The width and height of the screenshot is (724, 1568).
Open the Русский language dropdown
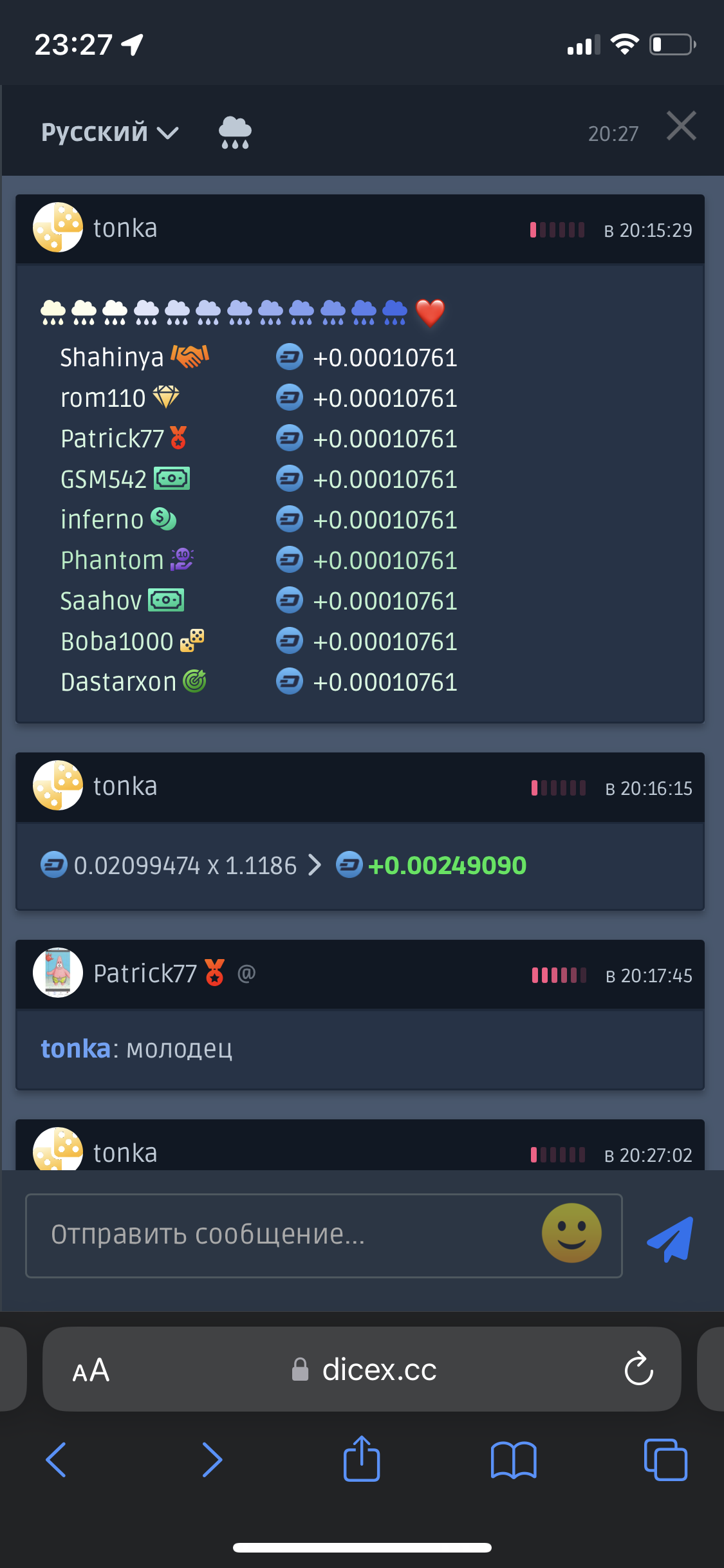click(109, 132)
